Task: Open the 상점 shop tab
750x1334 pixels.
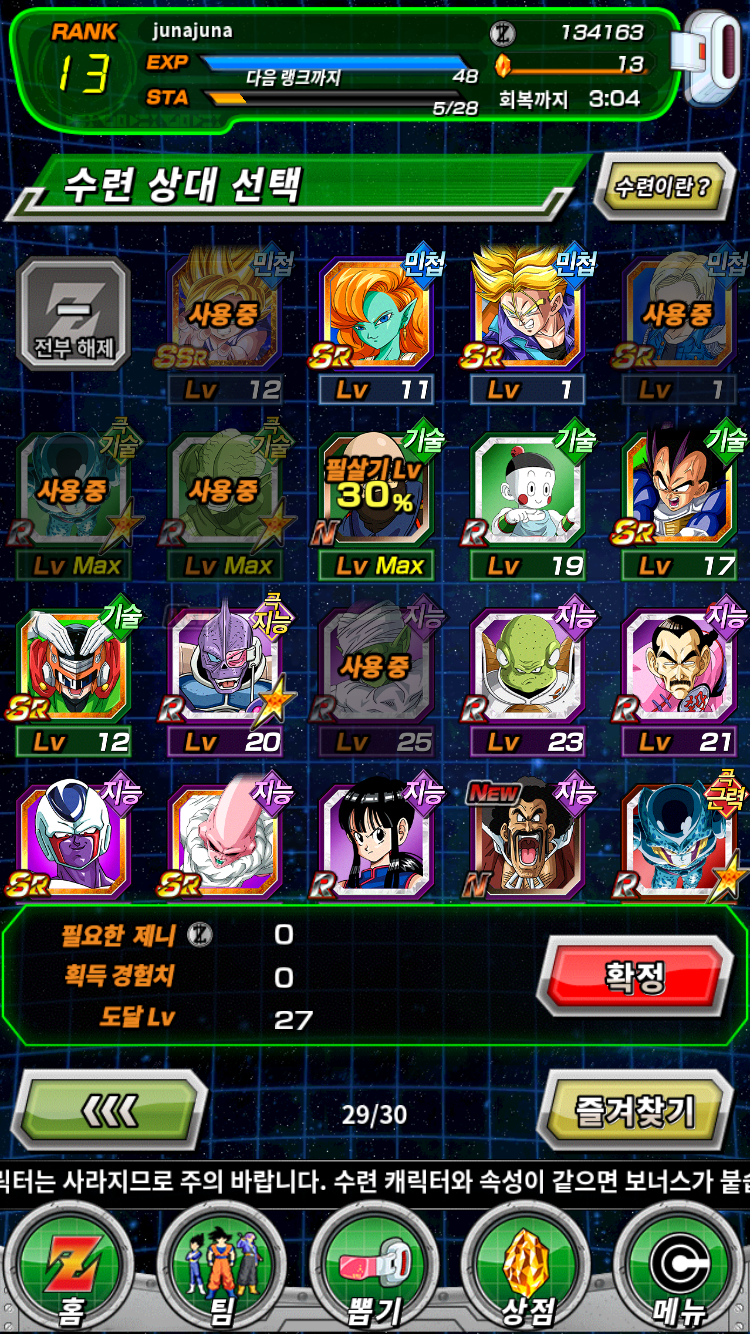Action: click(526, 1270)
